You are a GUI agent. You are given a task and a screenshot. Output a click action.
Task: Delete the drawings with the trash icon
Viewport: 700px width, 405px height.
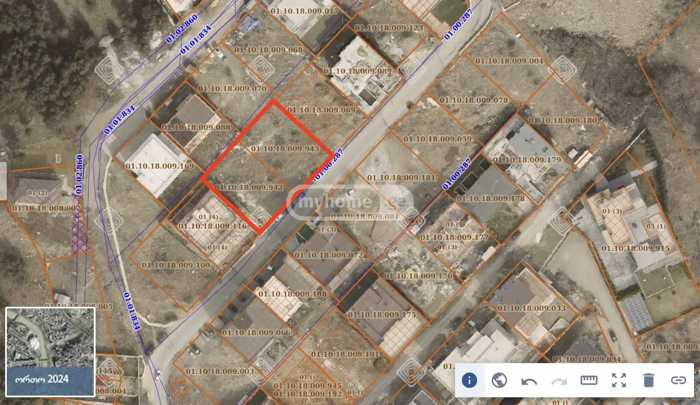coord(648,380)
